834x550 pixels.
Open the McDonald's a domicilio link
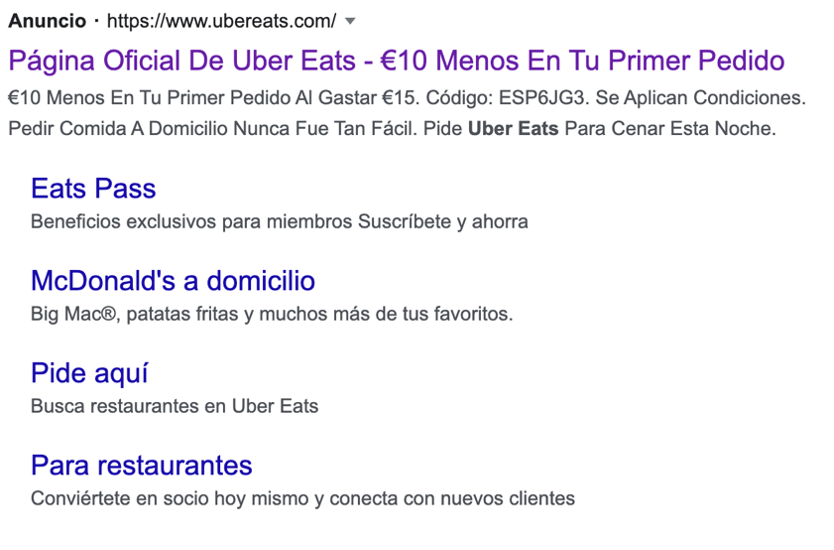(x=173, y=280)
